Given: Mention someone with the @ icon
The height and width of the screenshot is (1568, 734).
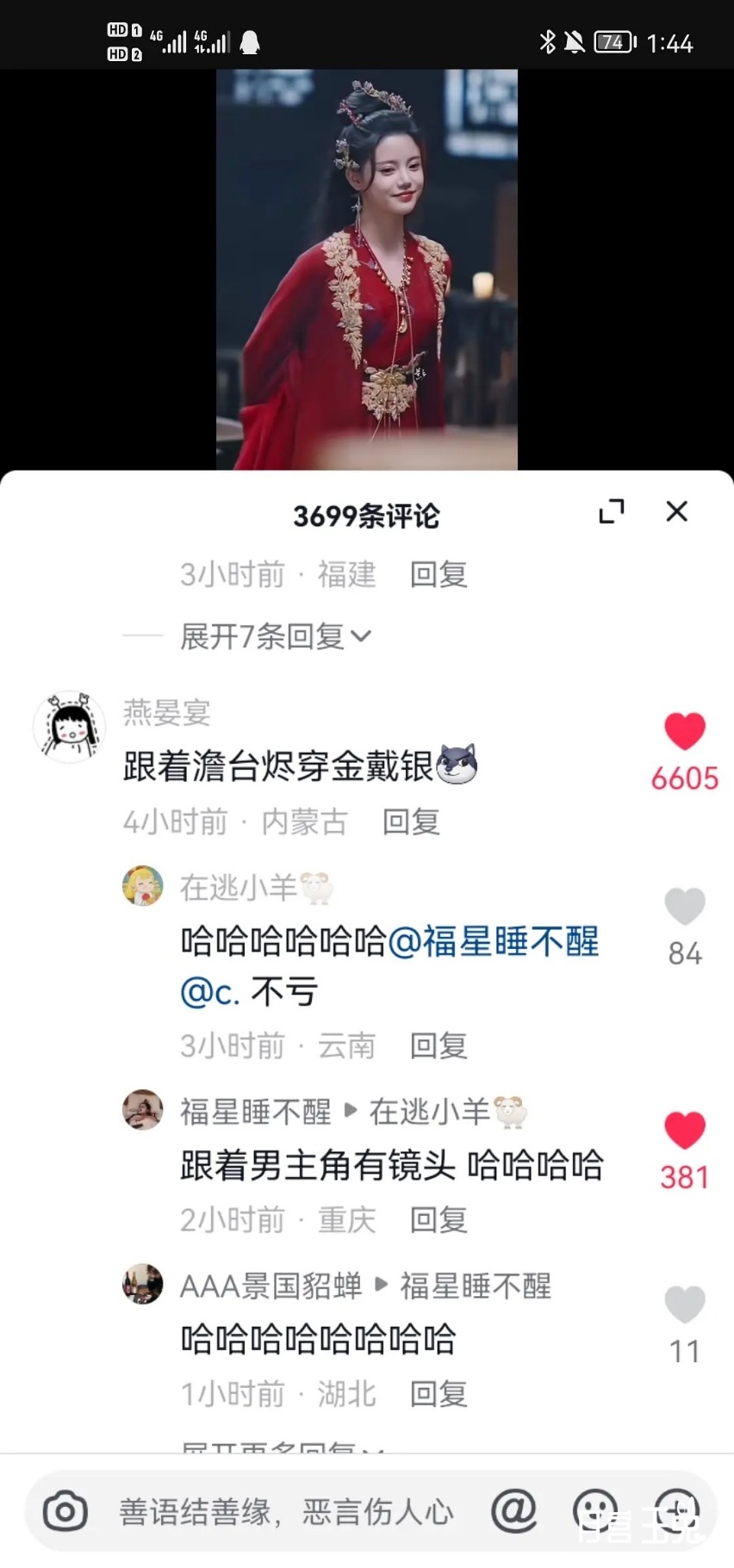Looking at the screenshot, I should click(x=513, y=1510).
